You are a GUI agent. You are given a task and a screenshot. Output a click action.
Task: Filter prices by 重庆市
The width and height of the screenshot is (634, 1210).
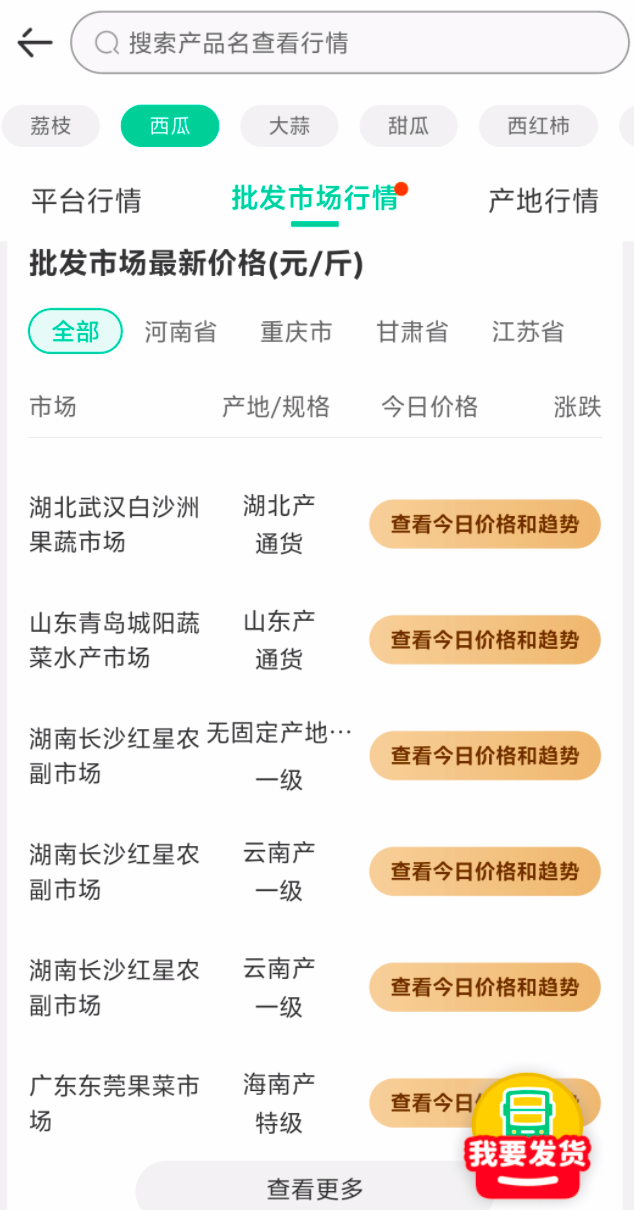296,332
